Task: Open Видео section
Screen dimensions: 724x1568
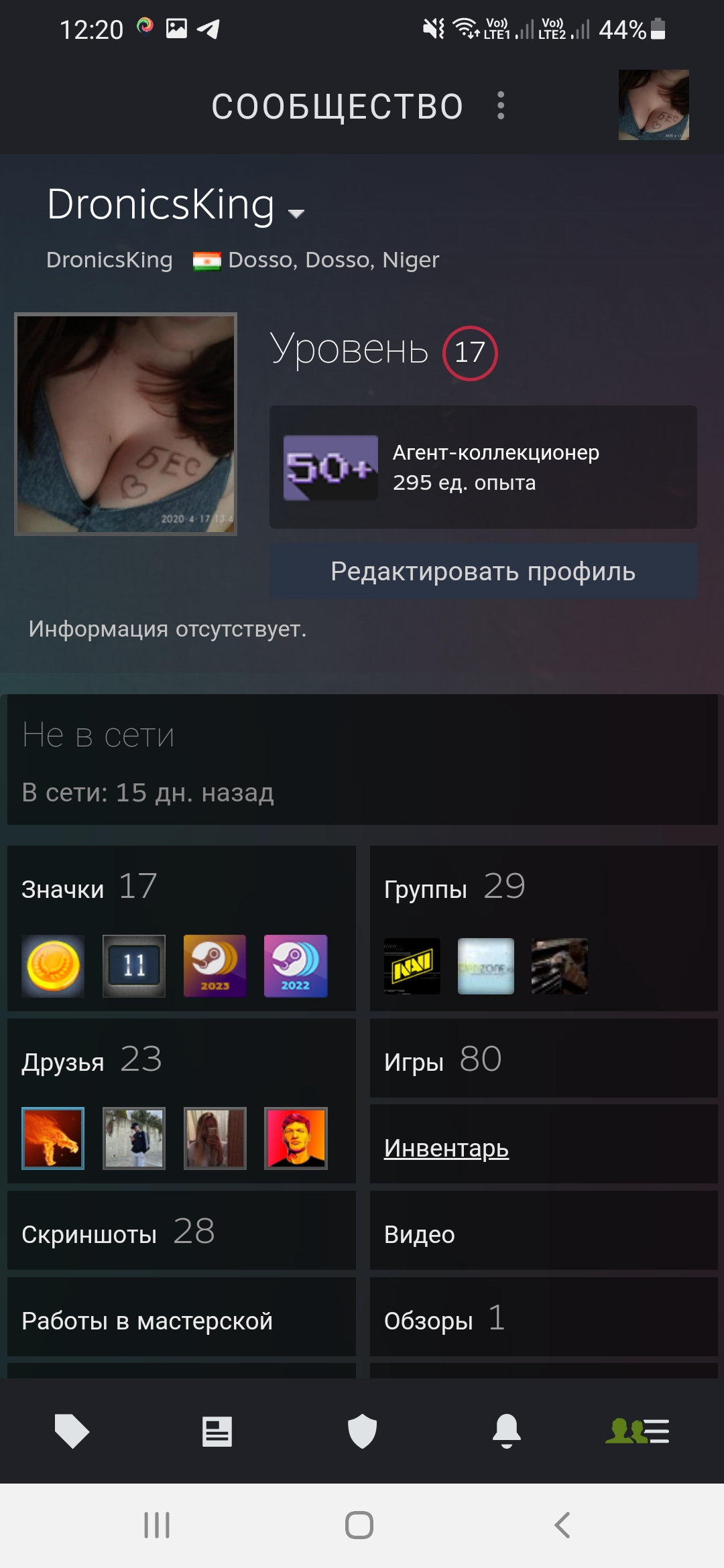Action: click(x=544, y=1230)
